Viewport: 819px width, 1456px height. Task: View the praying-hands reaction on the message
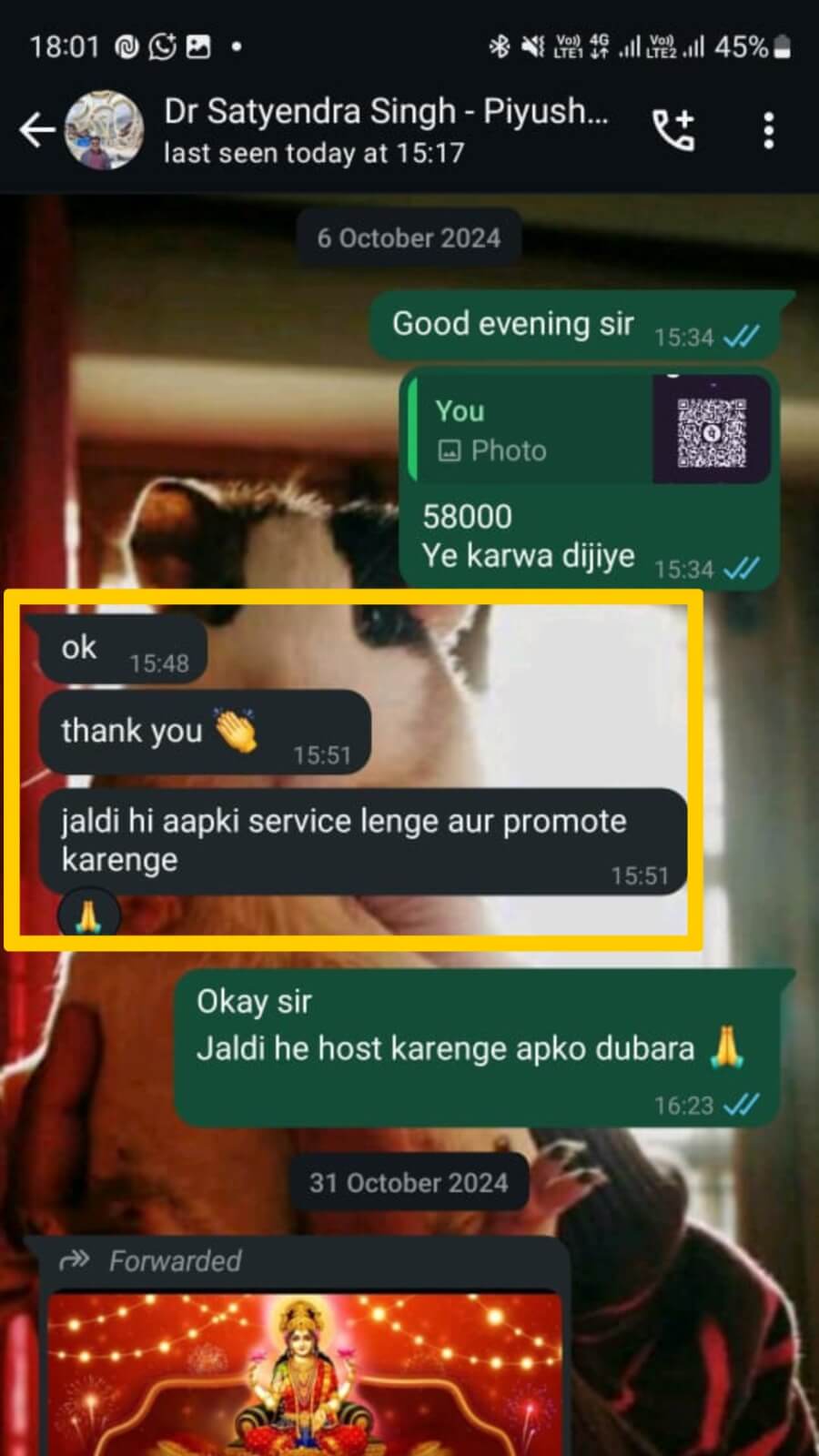tap(88, 915)
